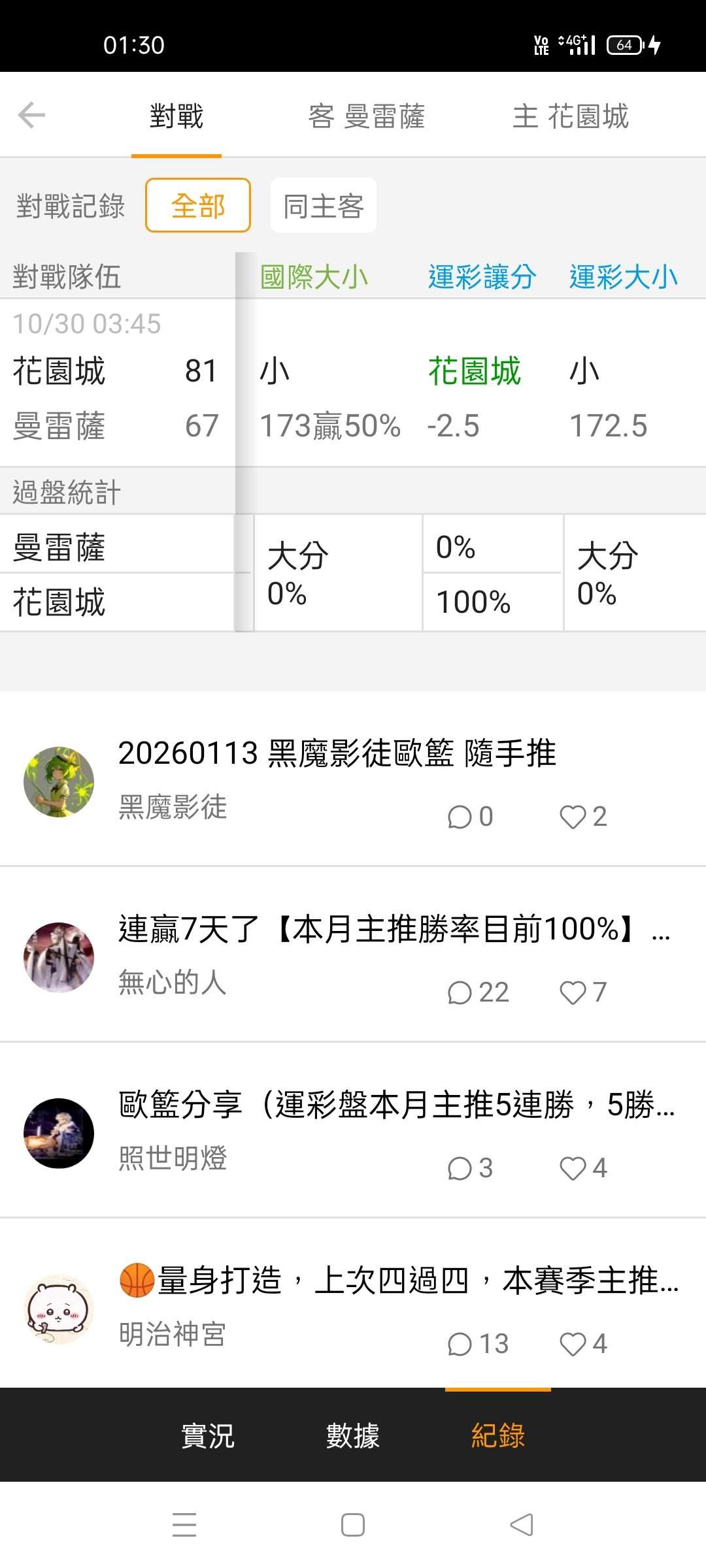Open 明治神宮's post 量身打造
This screenshot has height=1568, width=706.
coord(399,1281)
